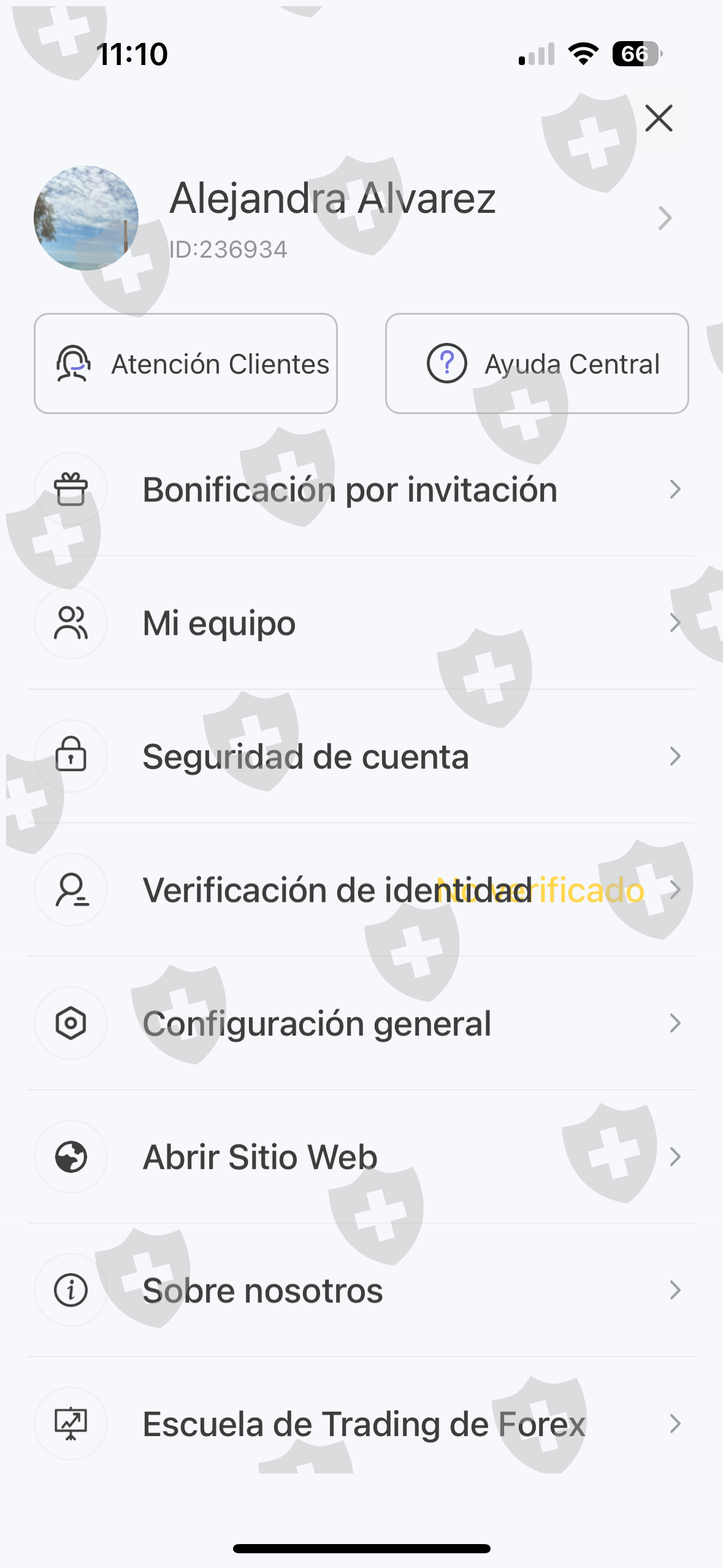Start Verificación de identidad
Image resolution: width=723 pixels, height=1568 pixels.
[x=362, y=890]
